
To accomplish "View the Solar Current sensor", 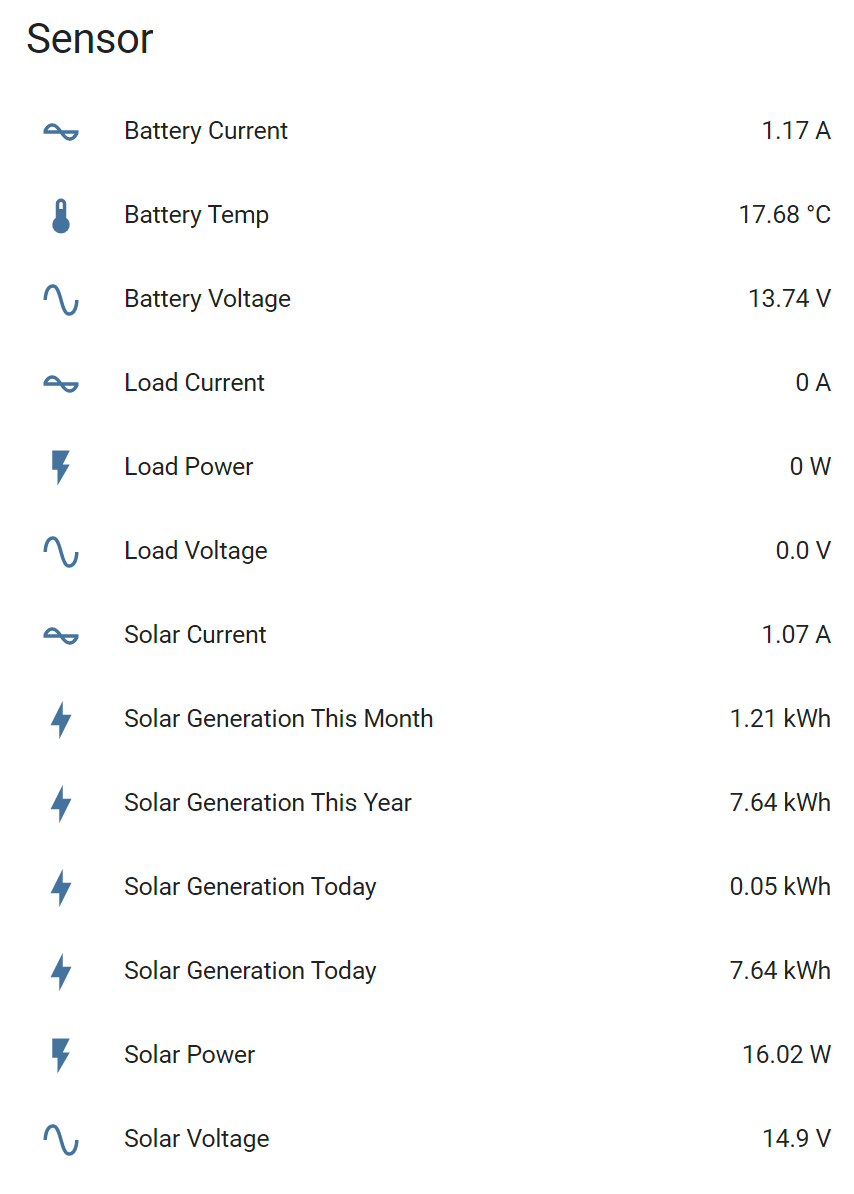I will 195,635.
